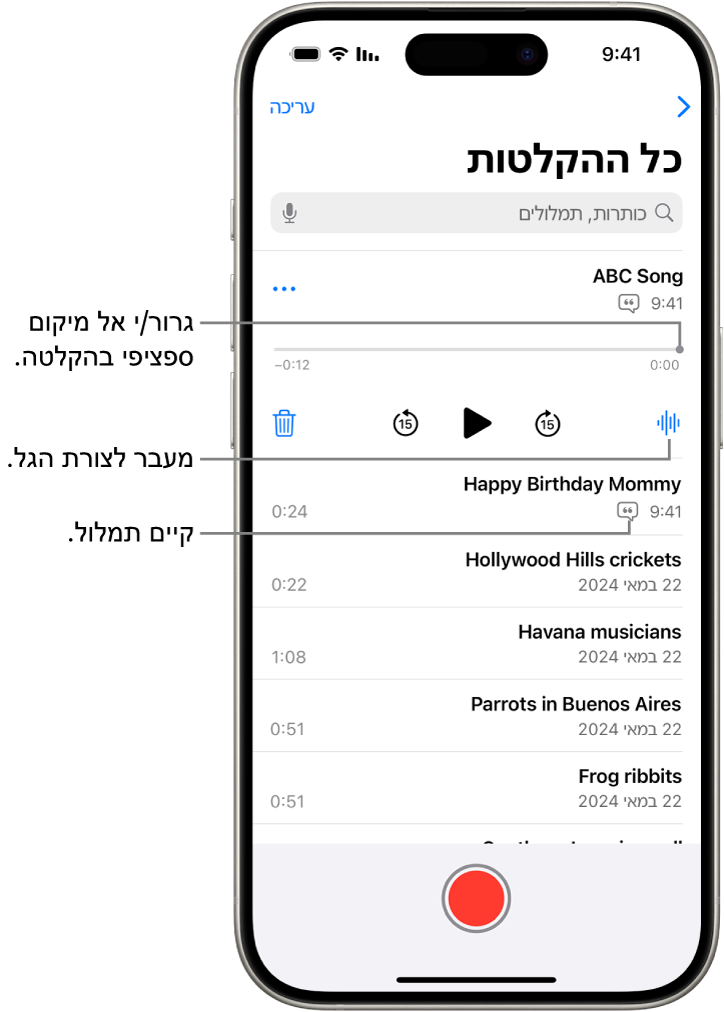Tap the Edit (עריכה) button

click(x=292, y=108)
